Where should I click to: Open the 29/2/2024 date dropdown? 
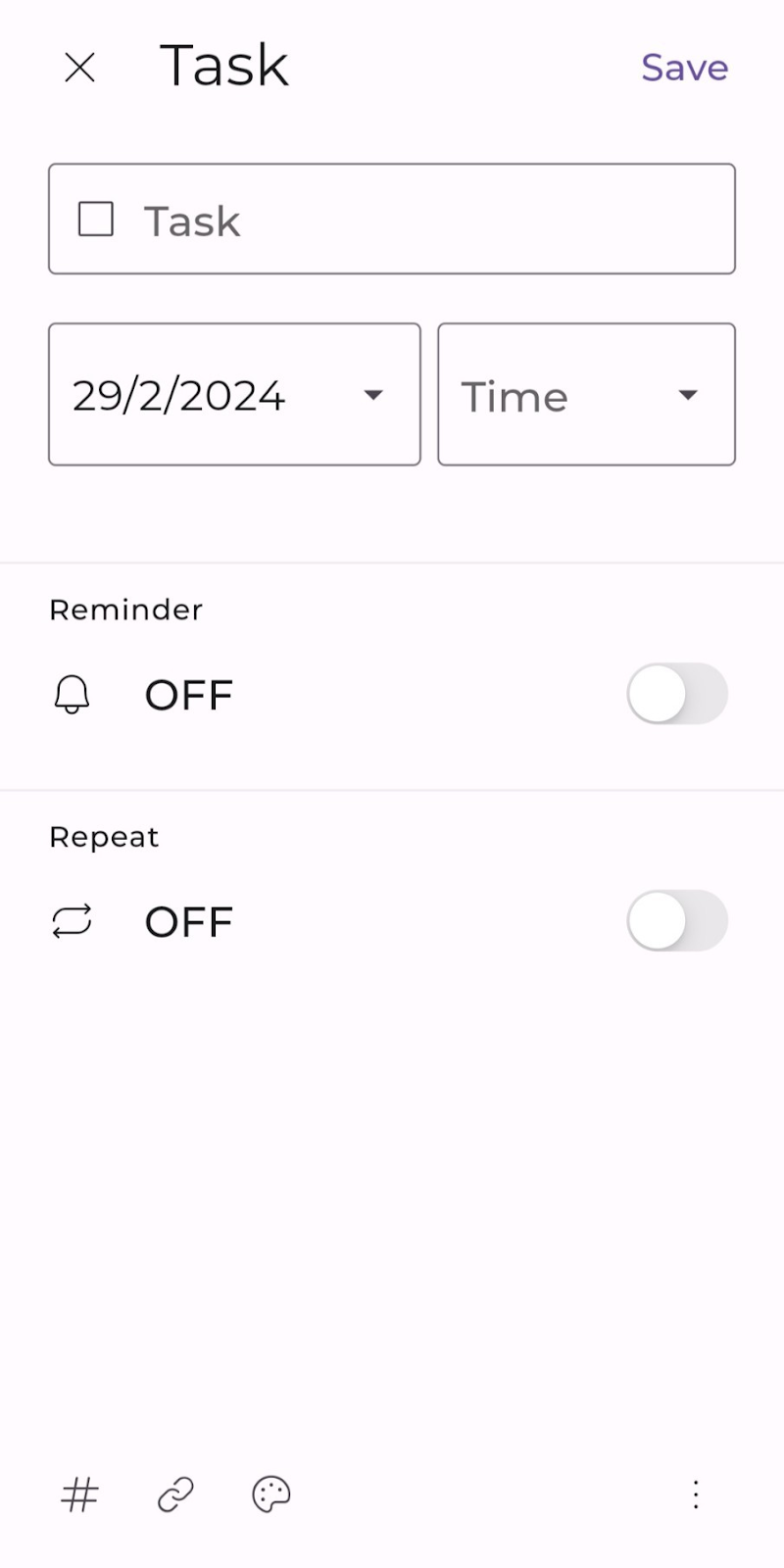234,394
